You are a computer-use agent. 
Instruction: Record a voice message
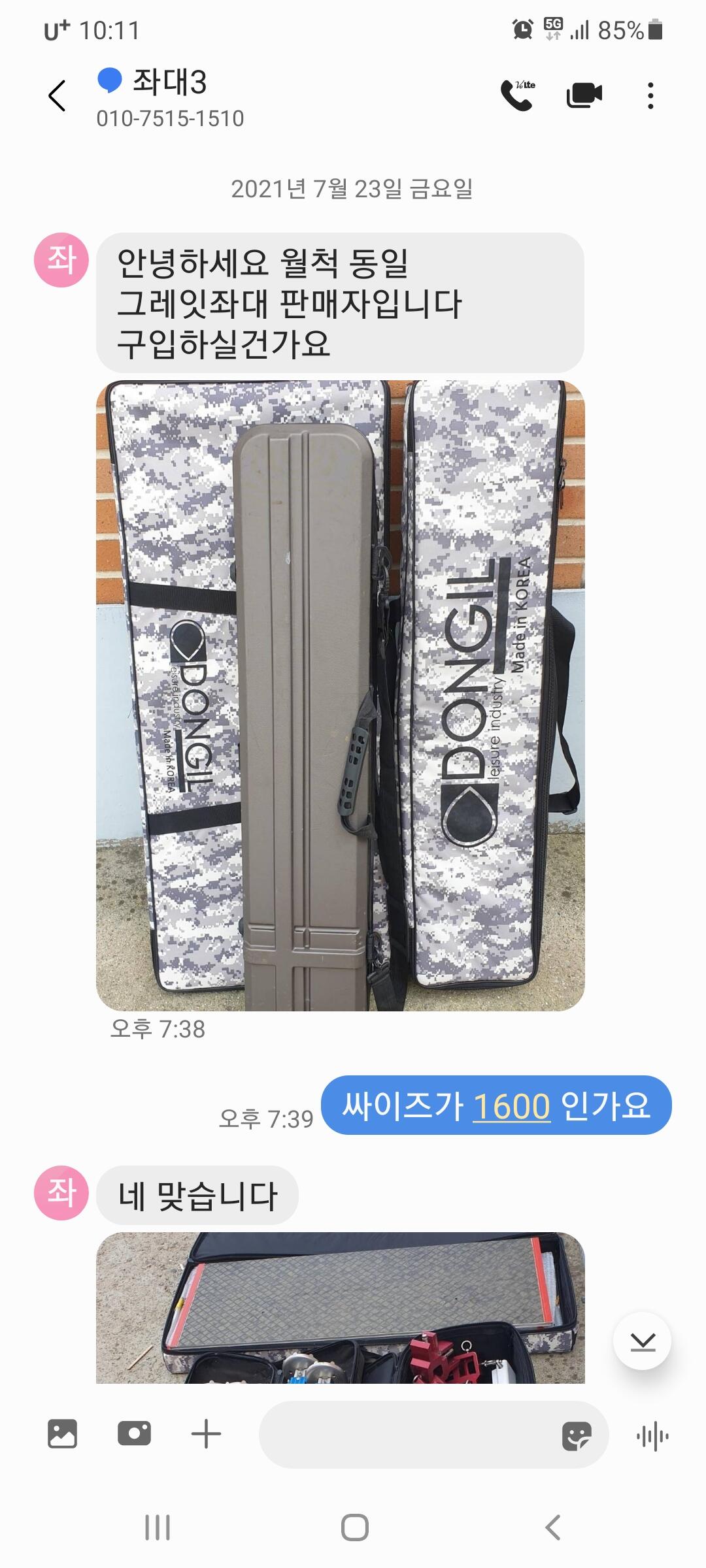coord(652,1435)
